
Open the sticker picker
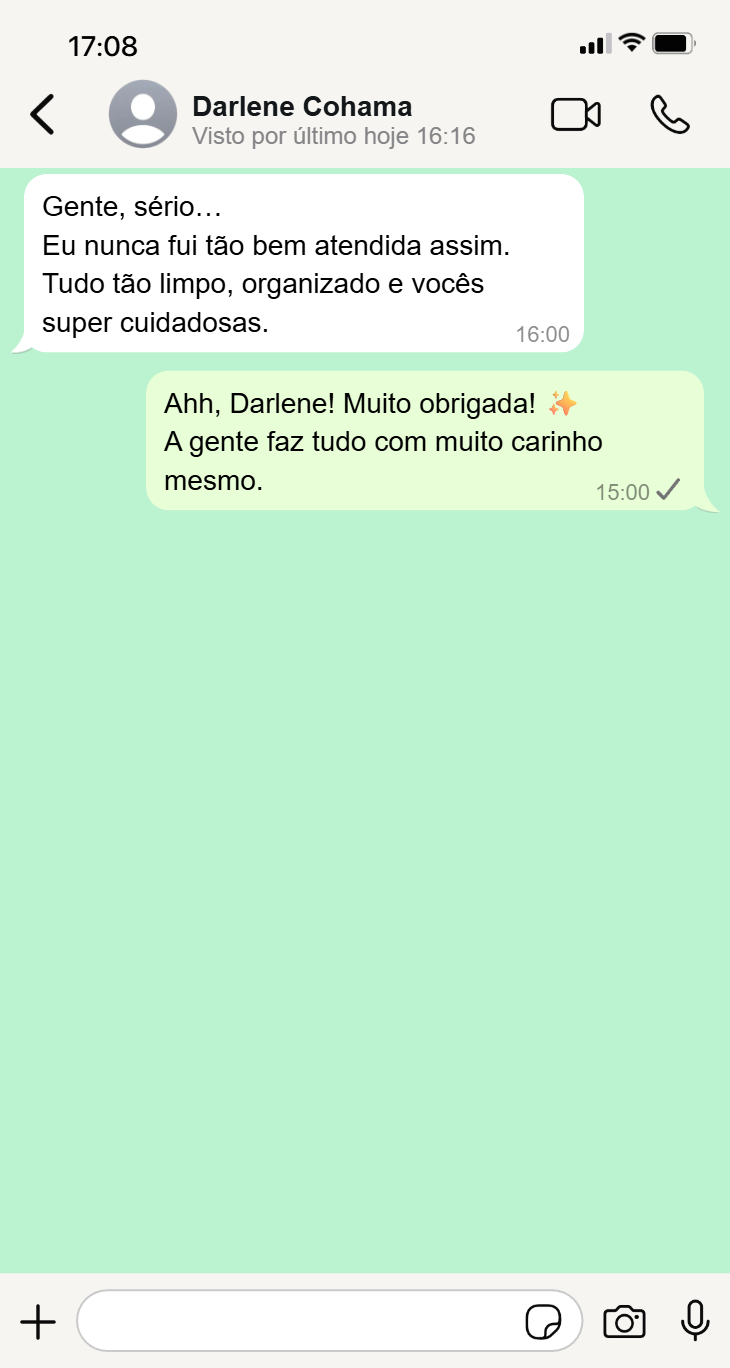pos(544,1322)
